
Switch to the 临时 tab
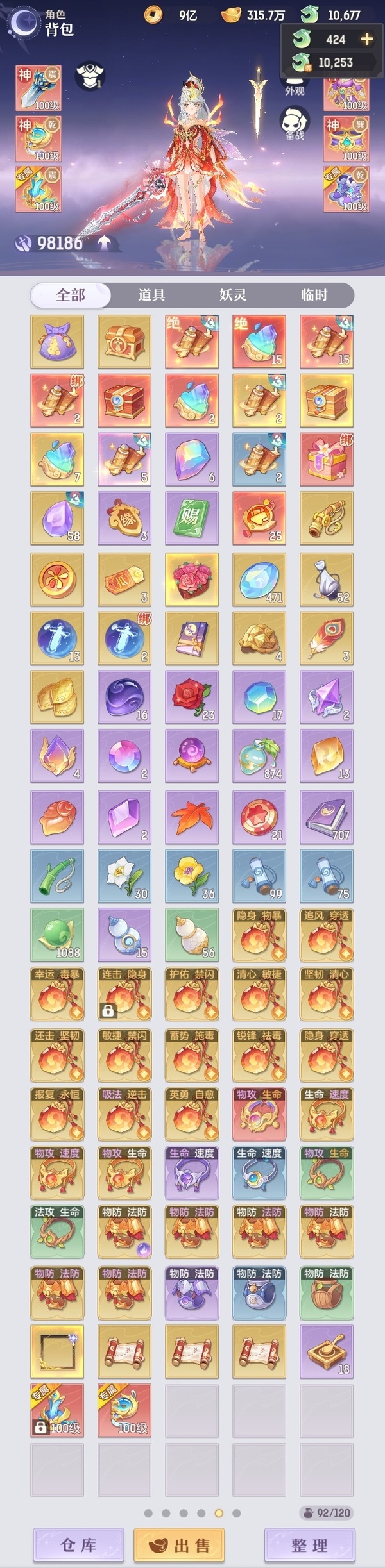(314, 295)
